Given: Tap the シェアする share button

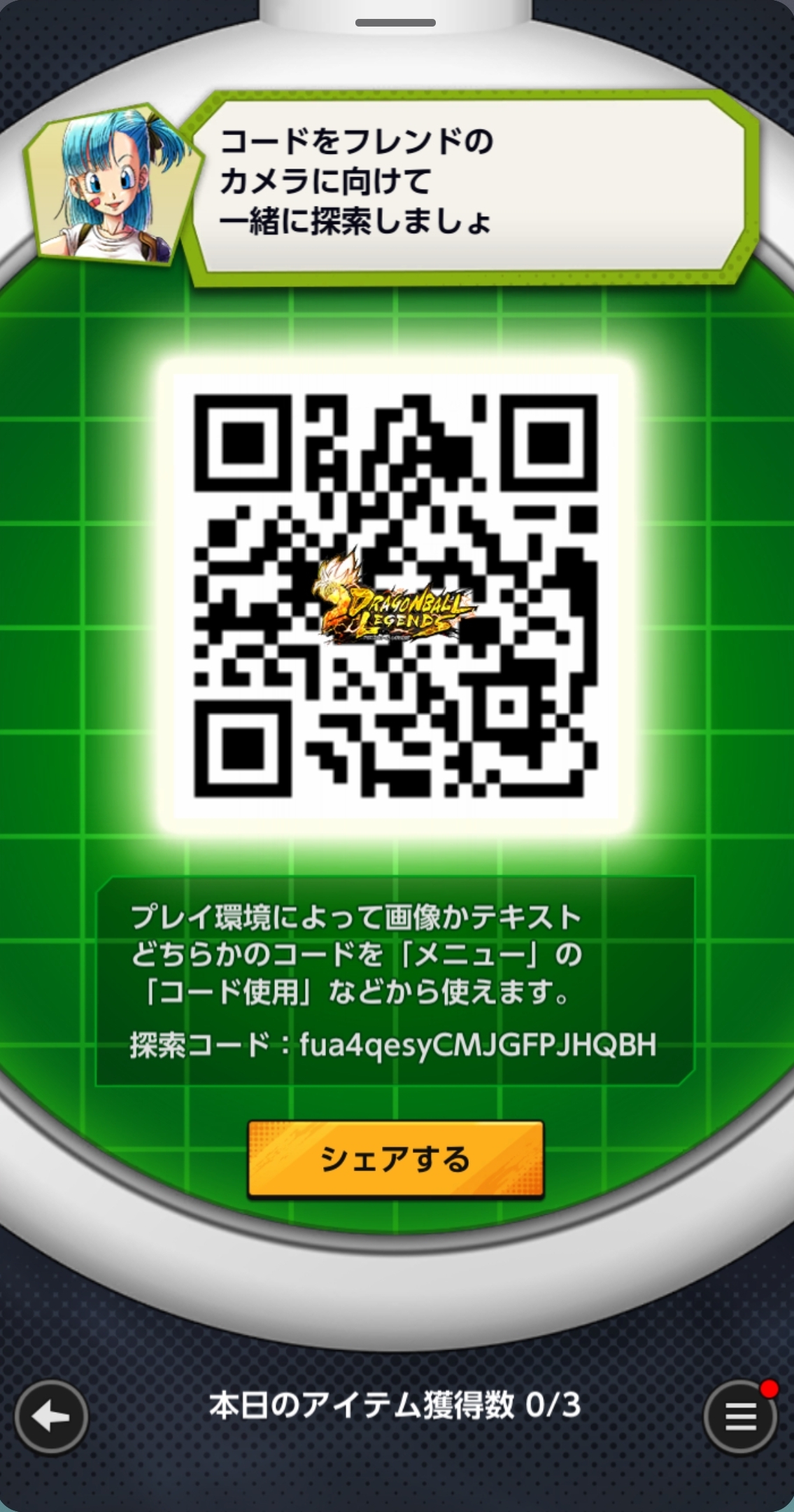Looking at the screenshot, I should [396, 1159].
